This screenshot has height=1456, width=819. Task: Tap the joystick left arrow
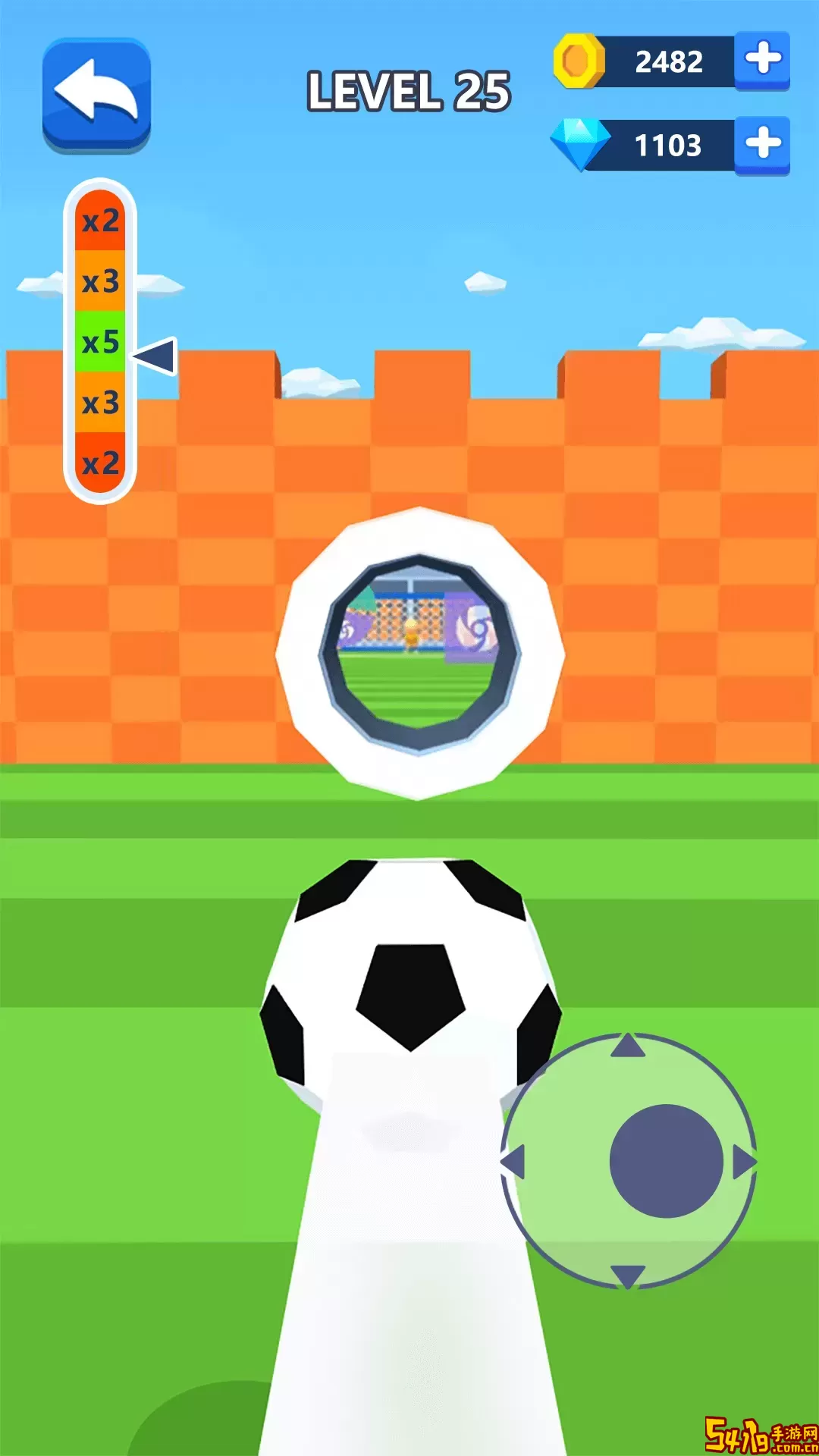[513, 1162]
